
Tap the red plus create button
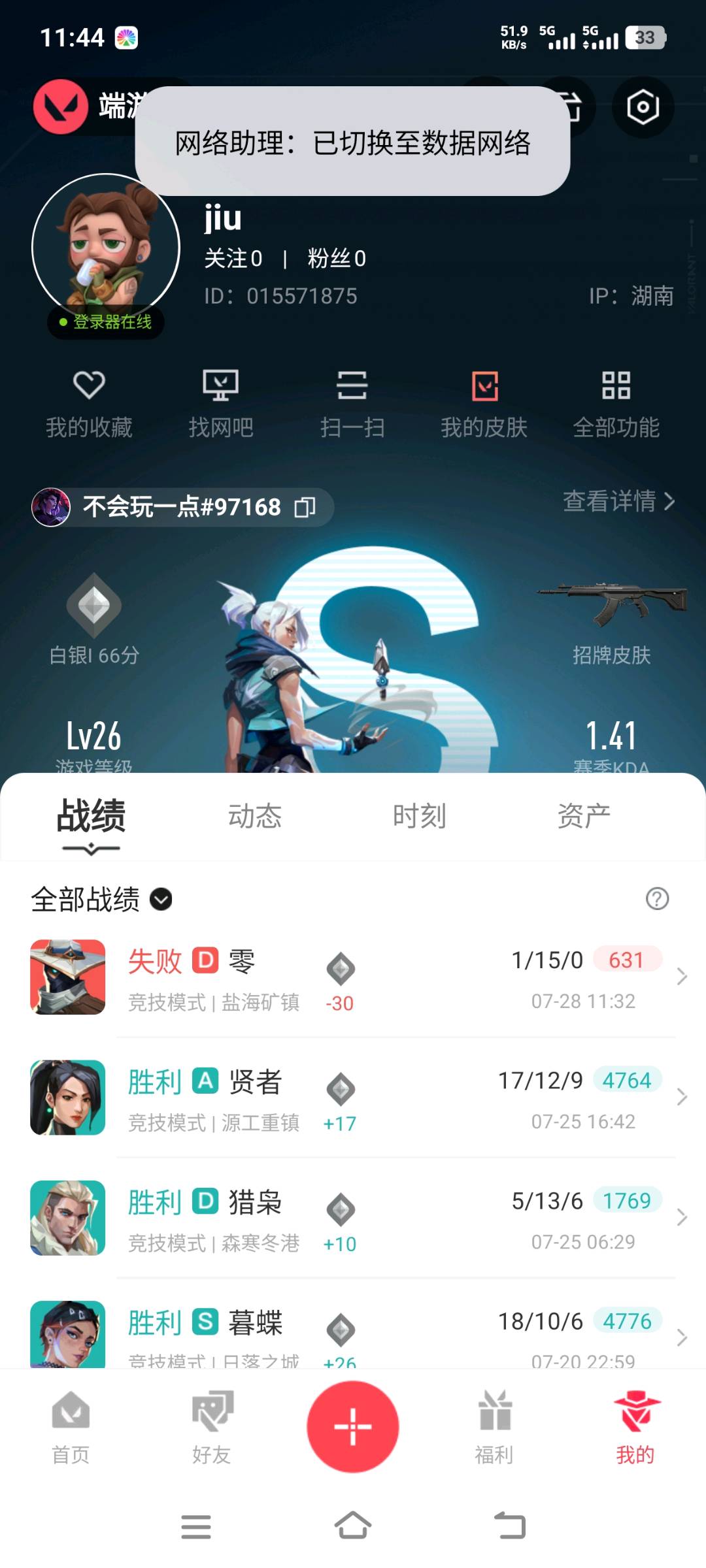(x=353, y=1427)
